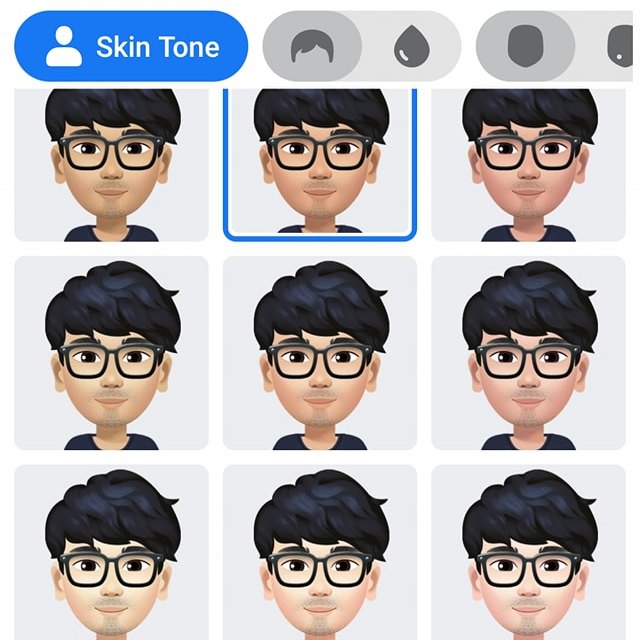The height and width of the screenshot is (640, 640).
Task: Select the rosy tone ending the middle row
Action: (529, 353)
